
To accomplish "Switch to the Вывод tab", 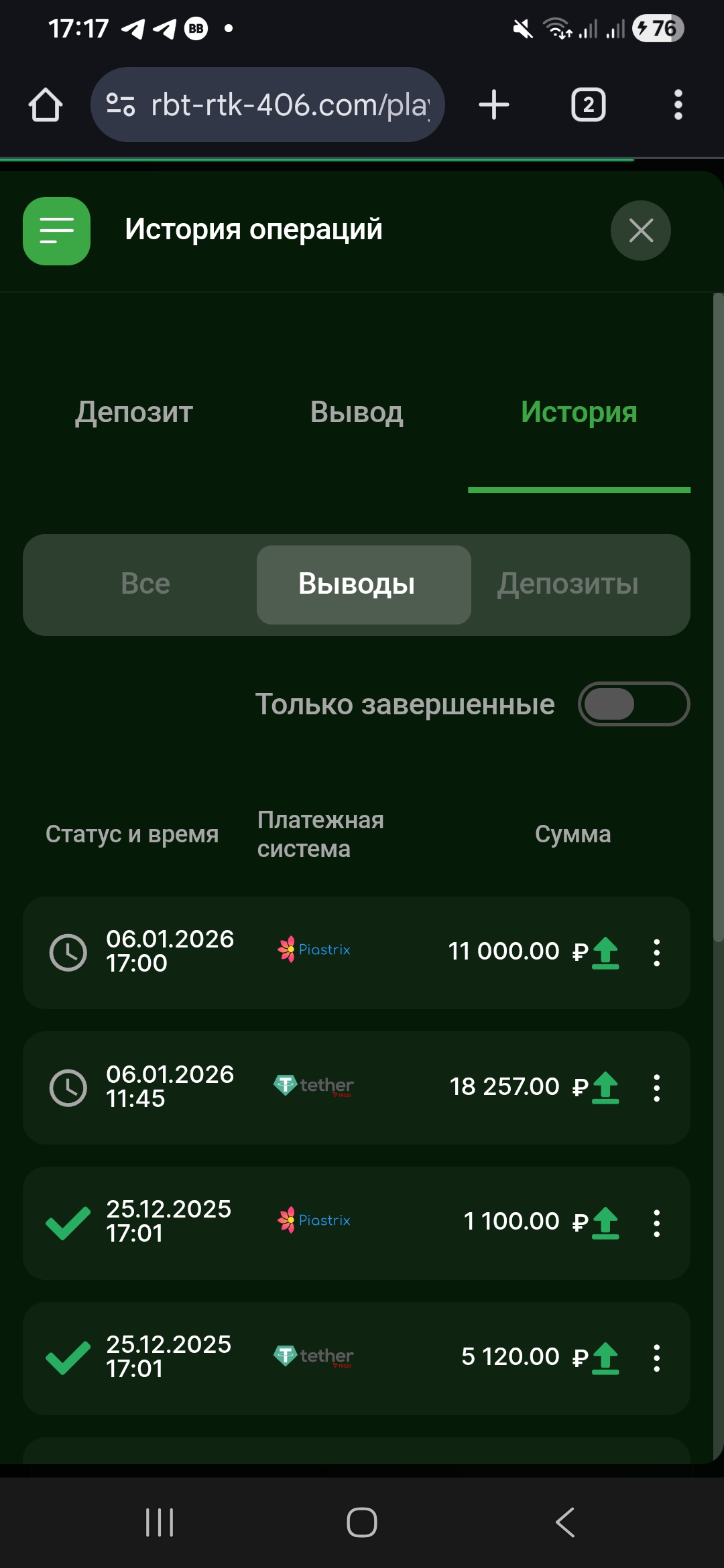I will tap(357, 412).
